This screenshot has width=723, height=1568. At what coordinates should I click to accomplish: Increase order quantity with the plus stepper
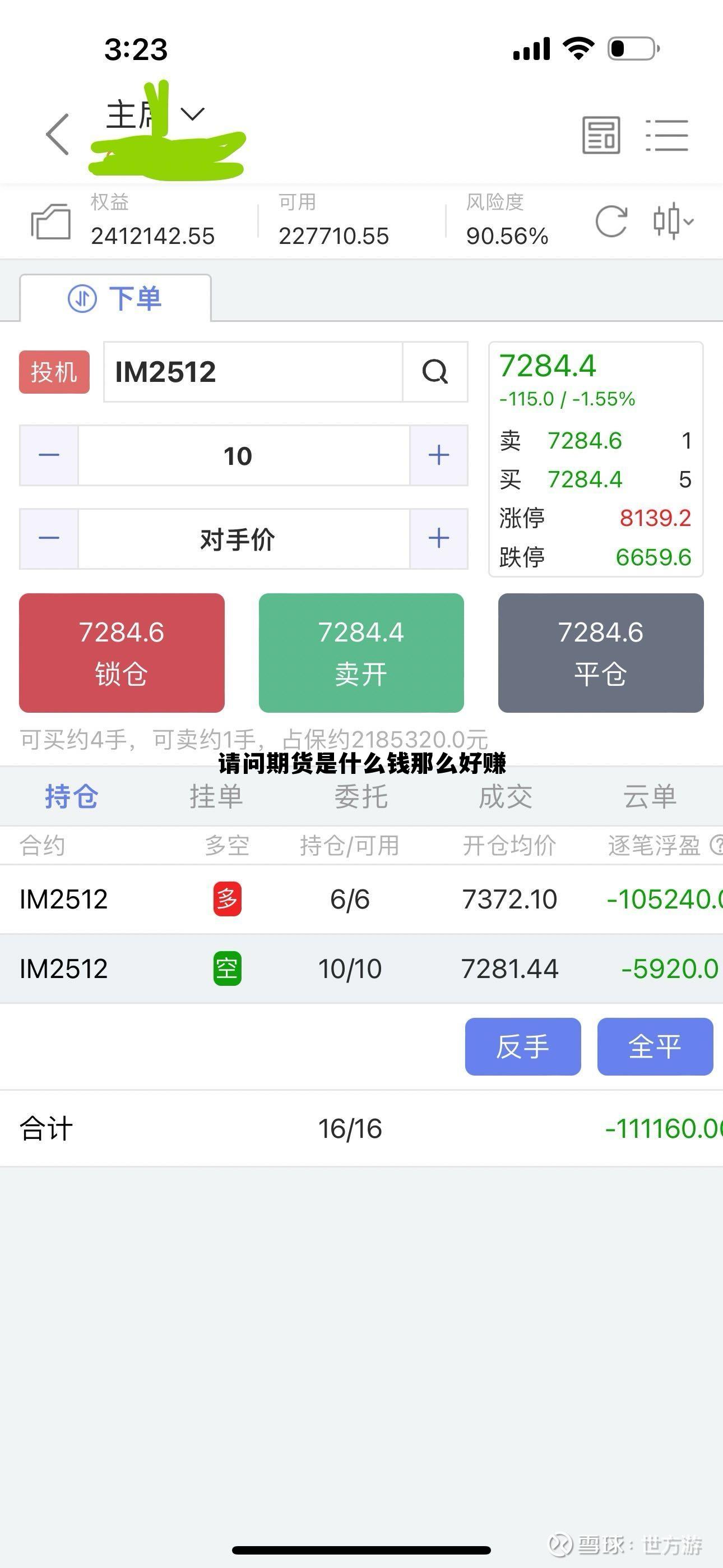[x=438, y=455]
